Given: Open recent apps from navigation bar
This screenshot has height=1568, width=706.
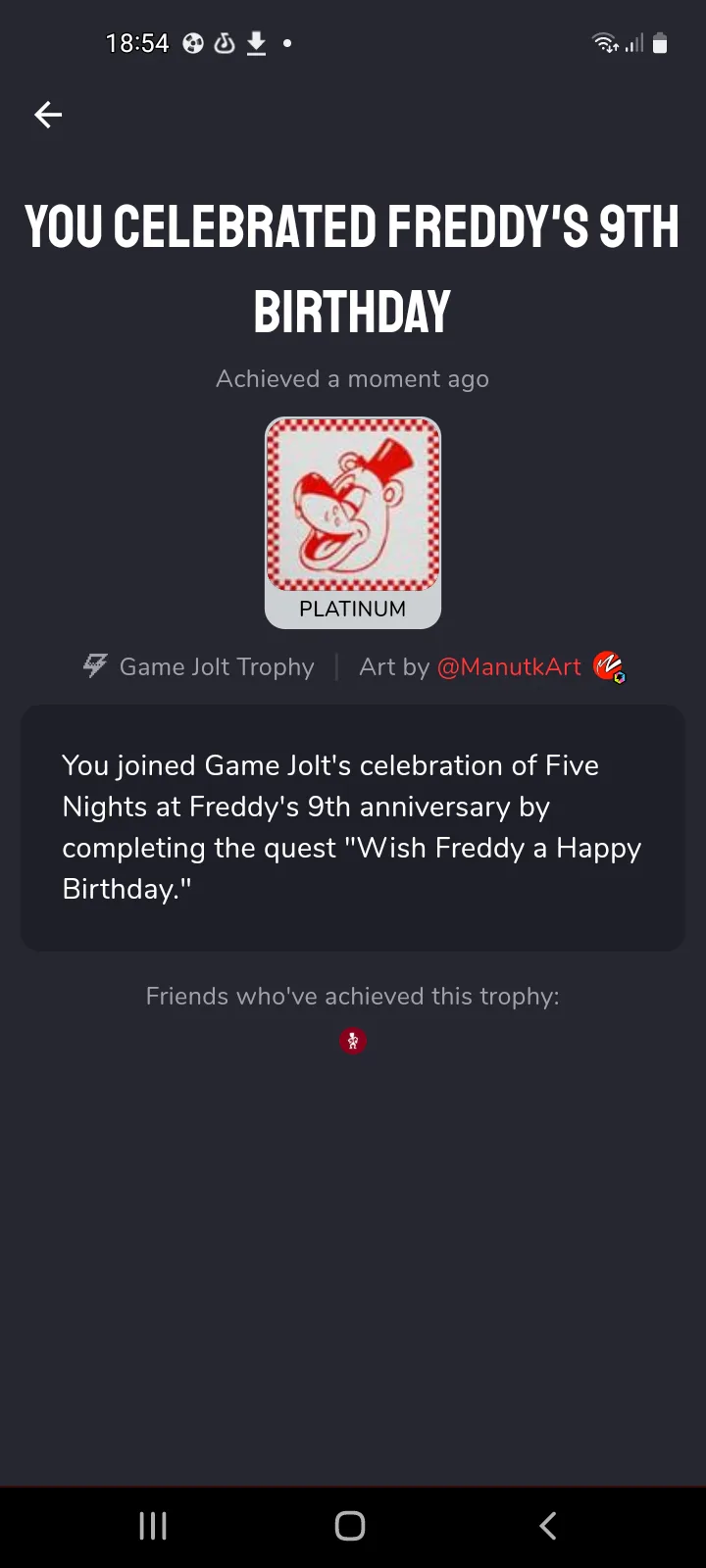Looking at the screenshot, I should click(x=153, y=1525).
